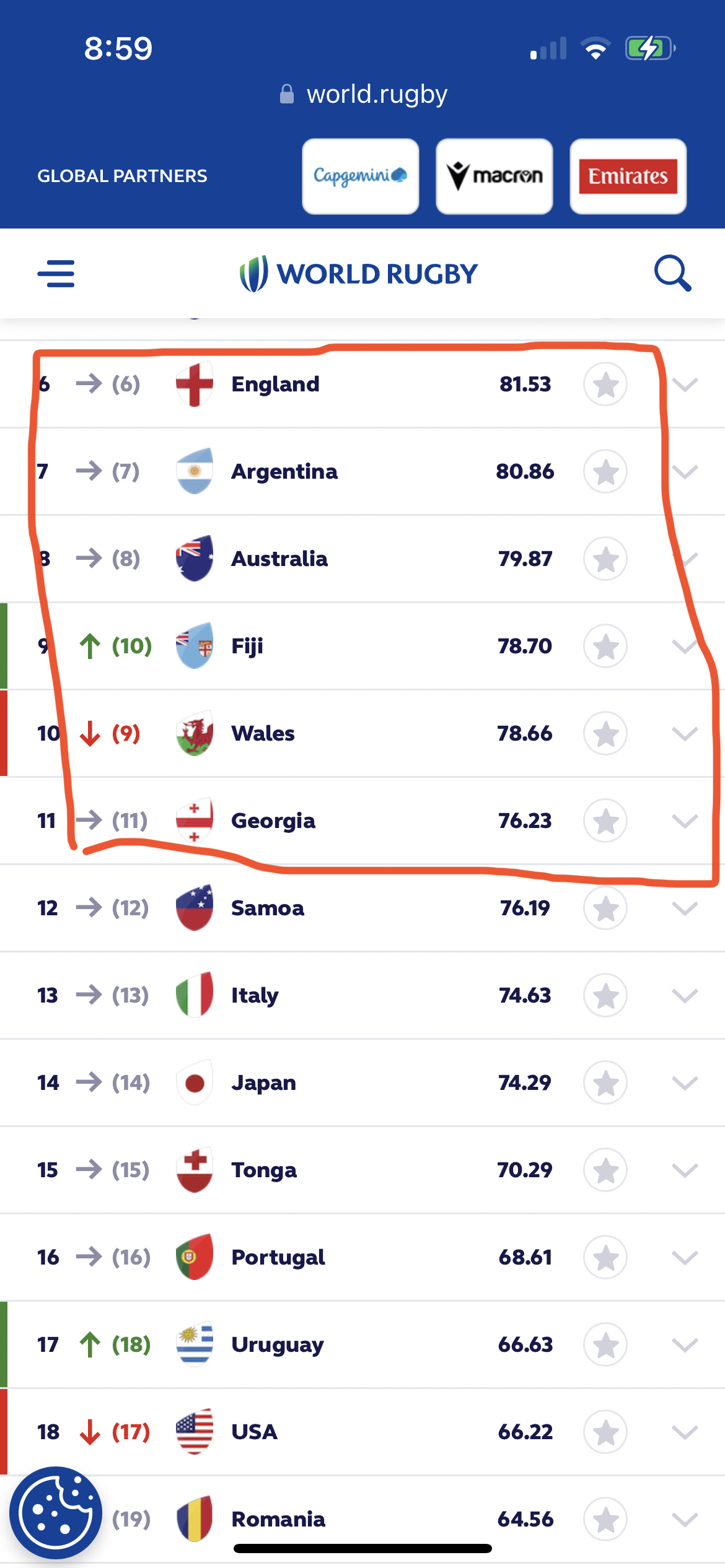
Task: Open the hamburger menu
Action: tap(56, 274)
